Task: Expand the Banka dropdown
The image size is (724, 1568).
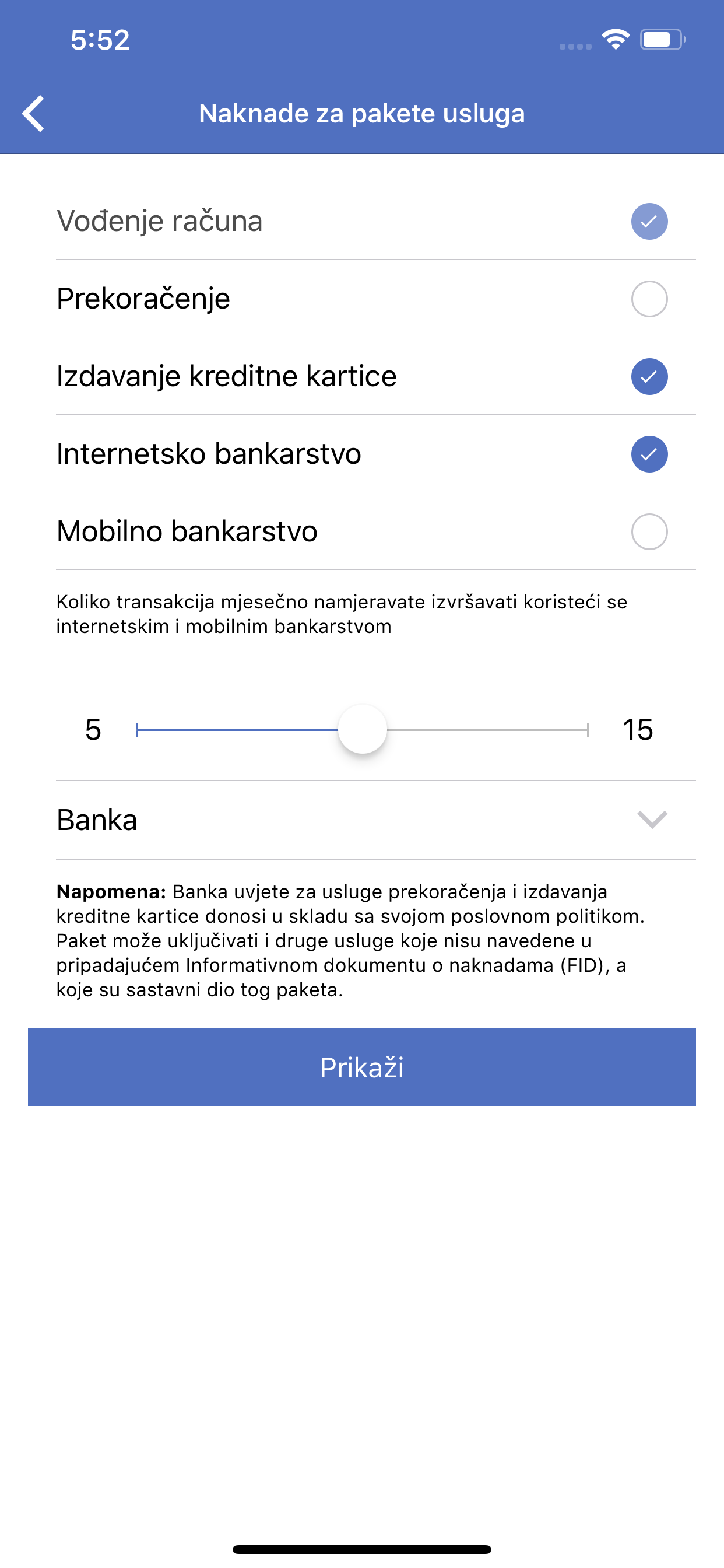Action: [362, 821]
